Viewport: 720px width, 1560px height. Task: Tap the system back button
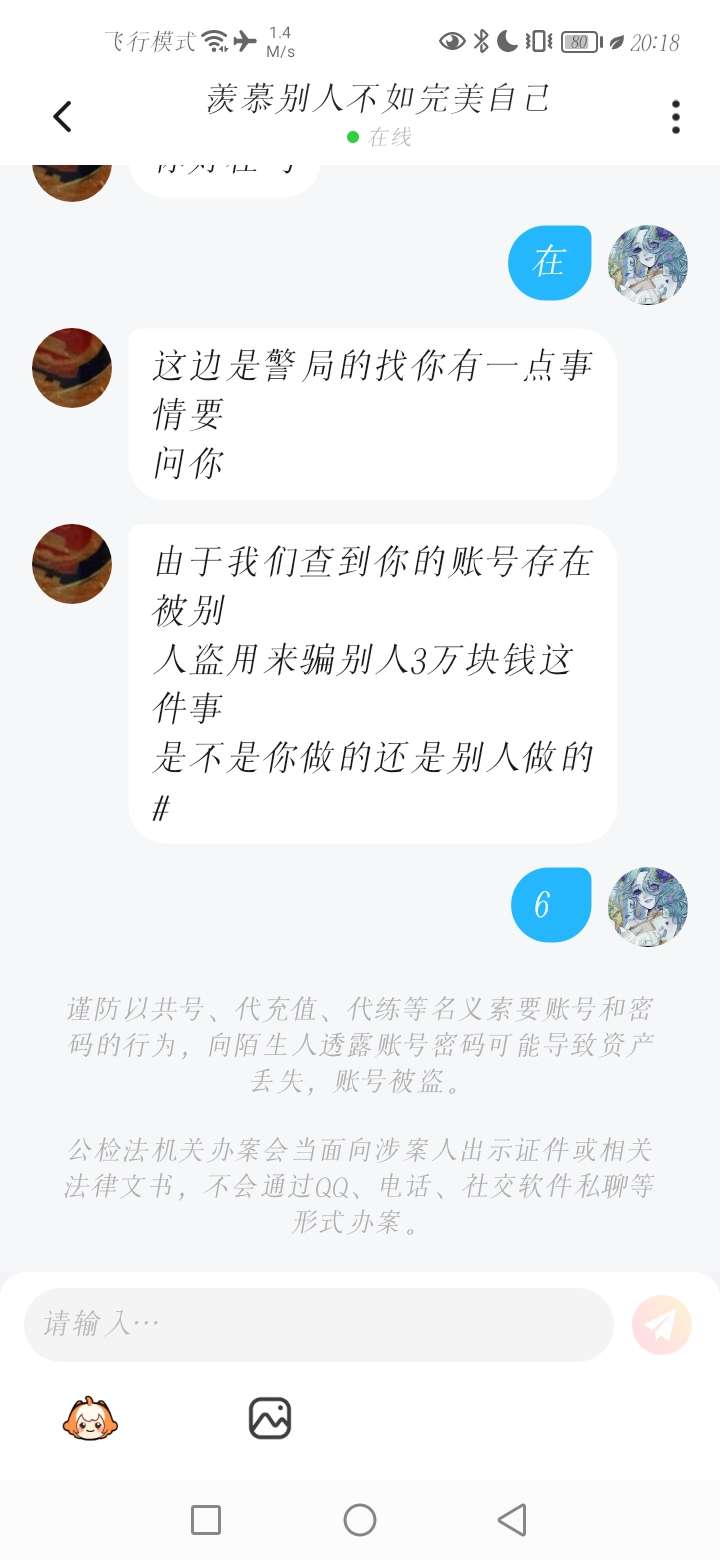[511, 1520]
